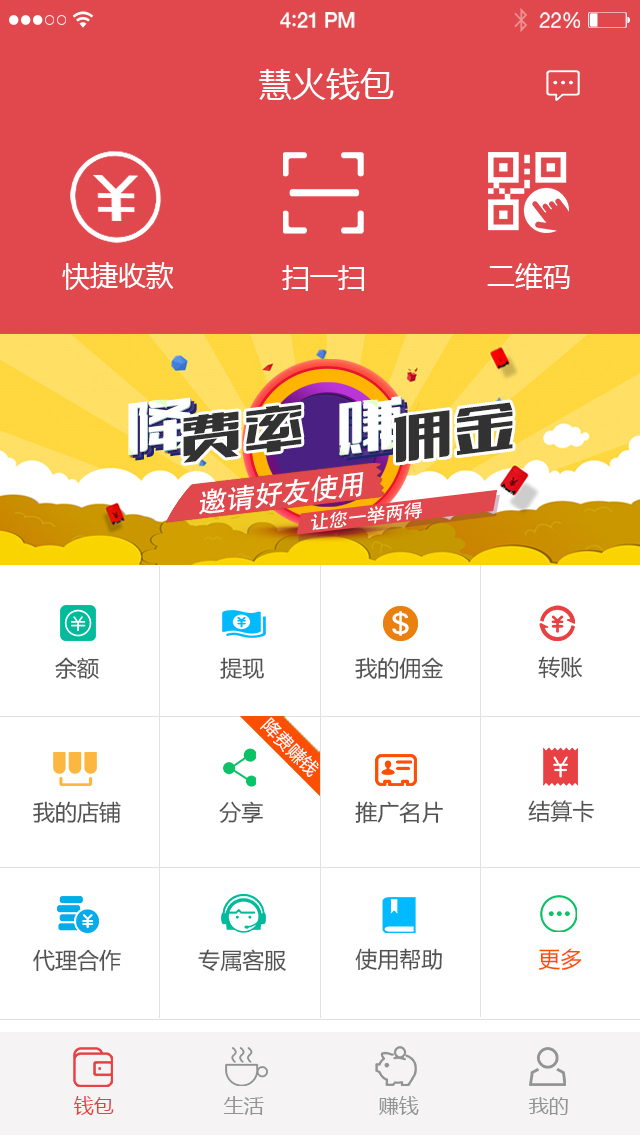Open the 降费率 赚佣金 promo banner

coord(320,449)
